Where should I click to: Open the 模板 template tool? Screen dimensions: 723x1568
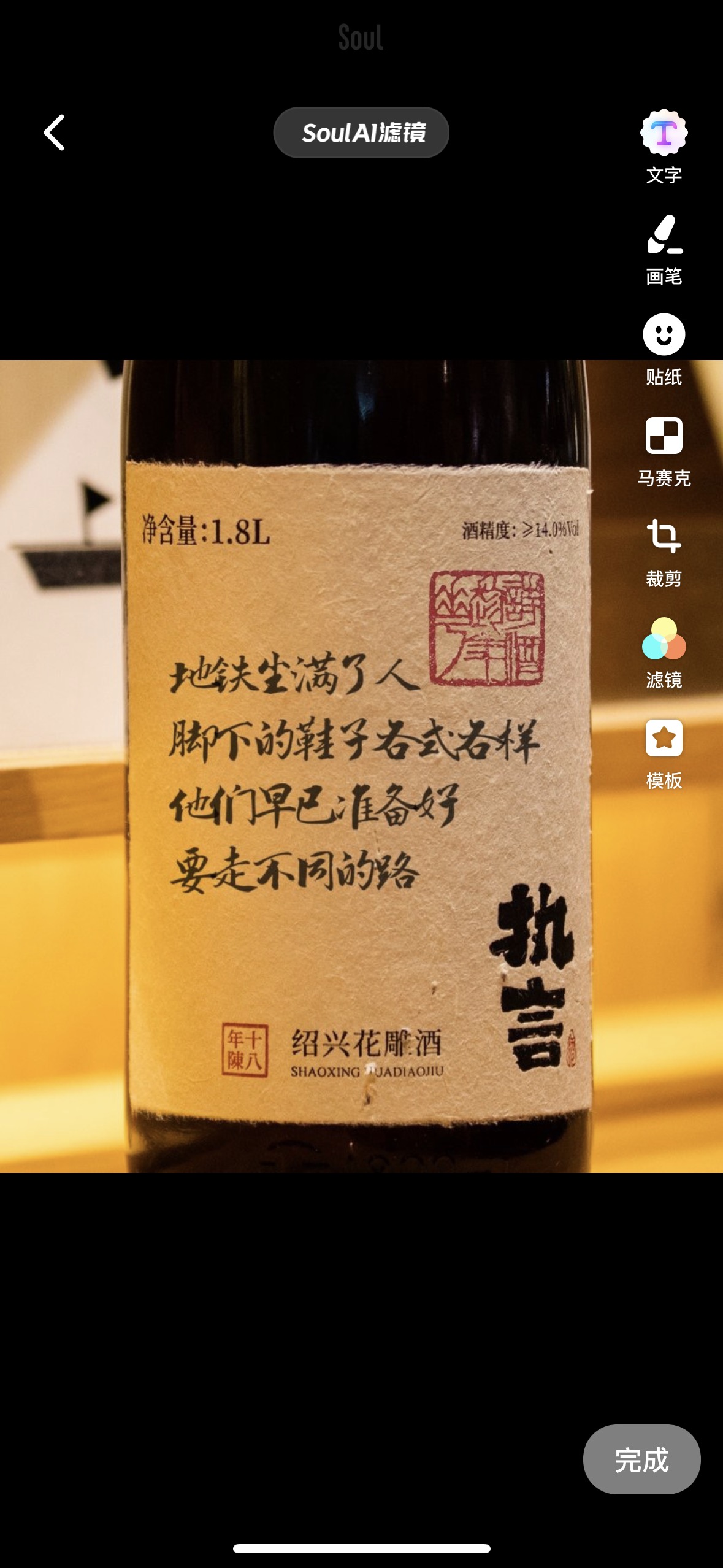pyautogui.click(x=664, y=755)
